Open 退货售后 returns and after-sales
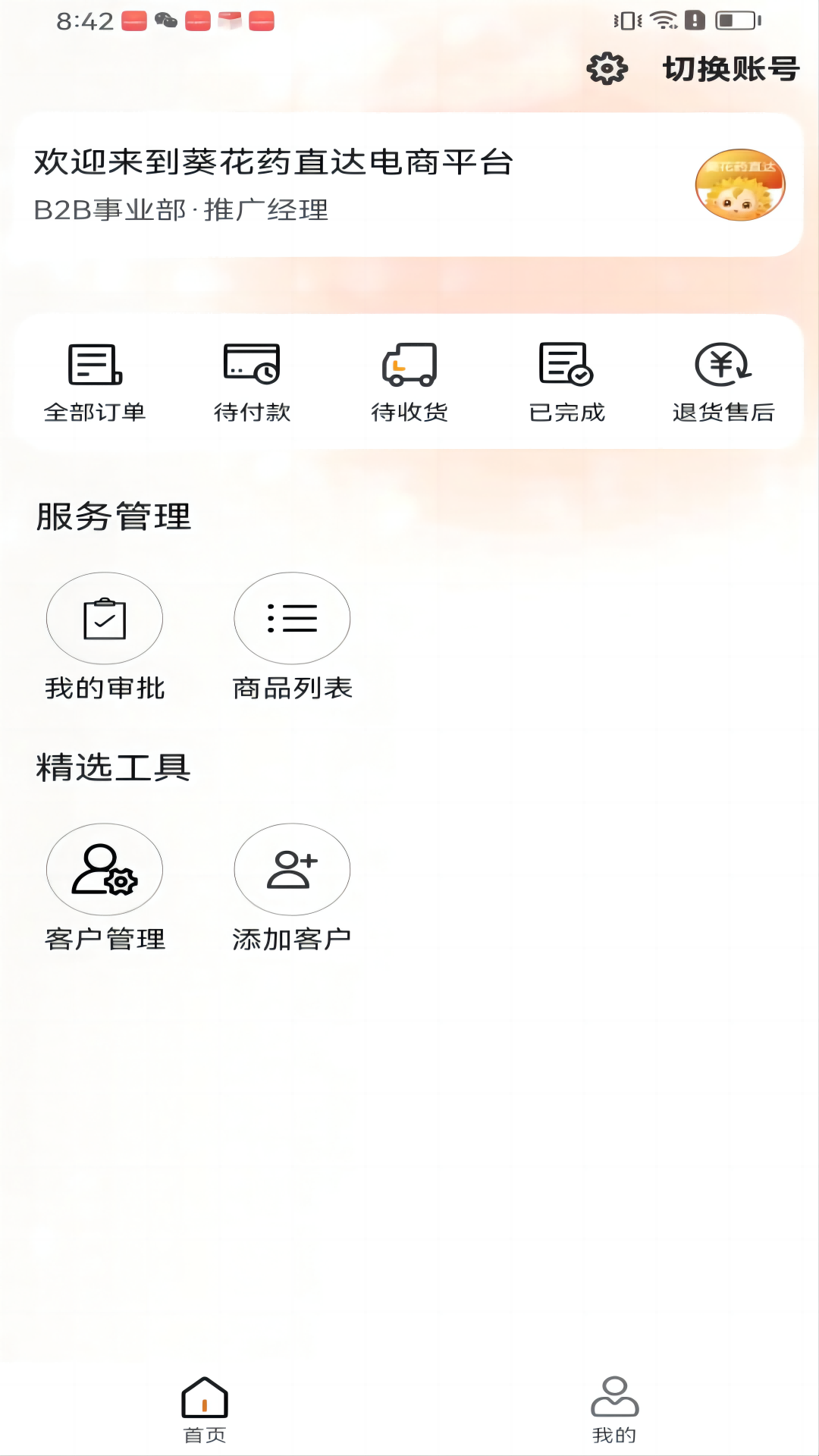 (722, 379)
